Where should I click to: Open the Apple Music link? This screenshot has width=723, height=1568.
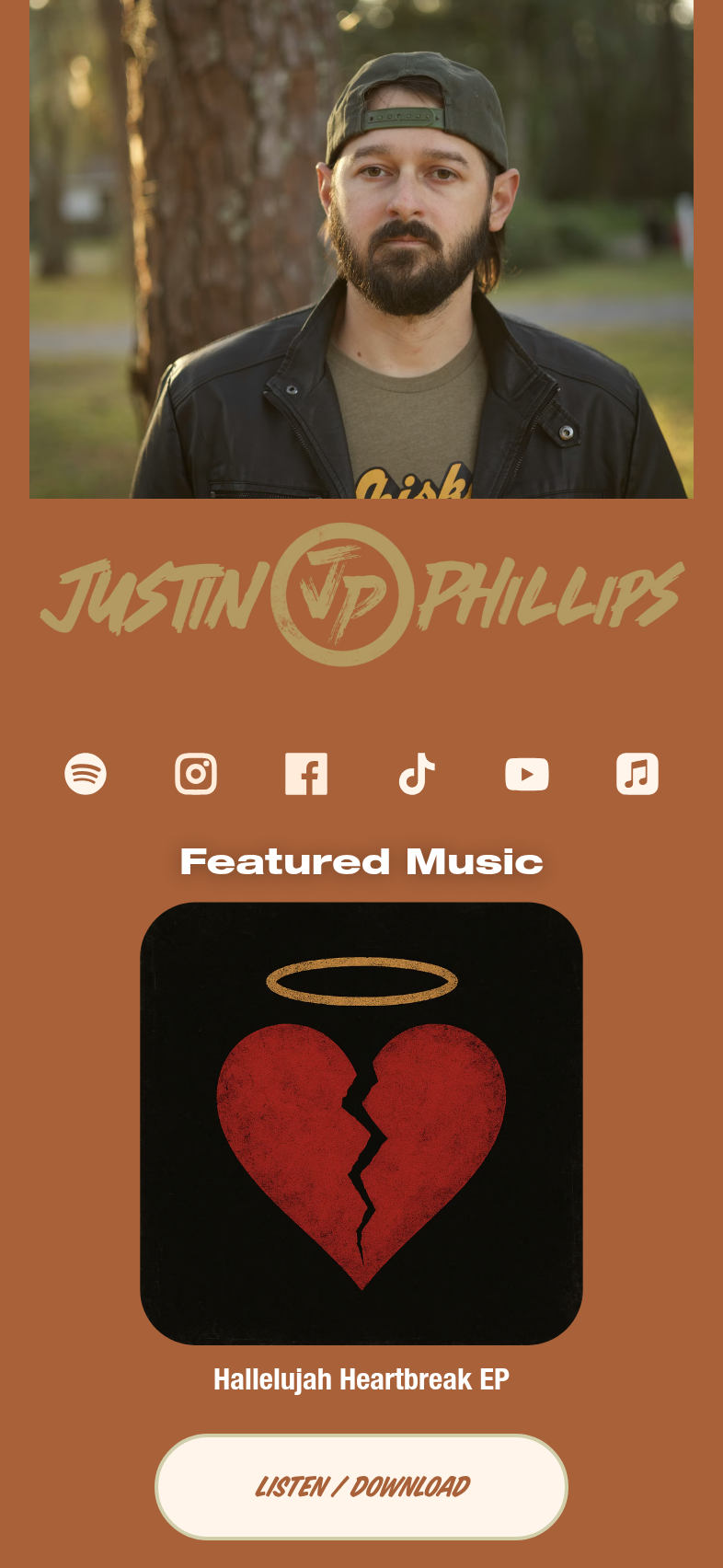pyautogui.click(x=637, y=774)
